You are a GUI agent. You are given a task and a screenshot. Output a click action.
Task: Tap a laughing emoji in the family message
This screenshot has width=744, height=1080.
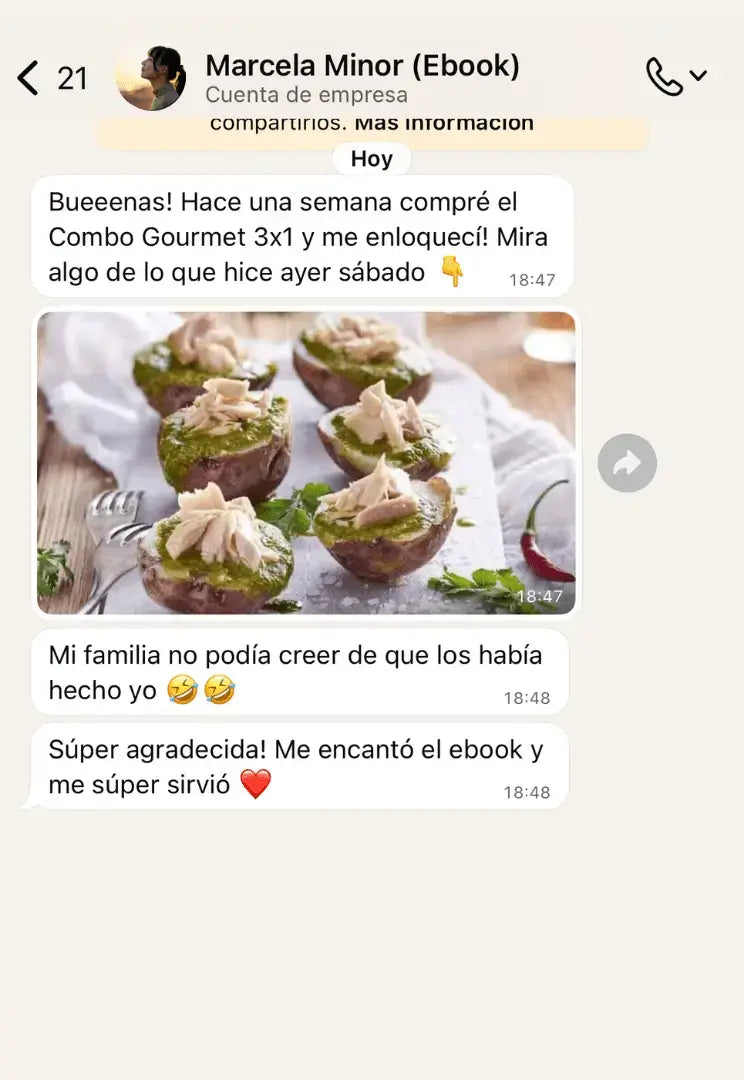click(x=183, y=690)
